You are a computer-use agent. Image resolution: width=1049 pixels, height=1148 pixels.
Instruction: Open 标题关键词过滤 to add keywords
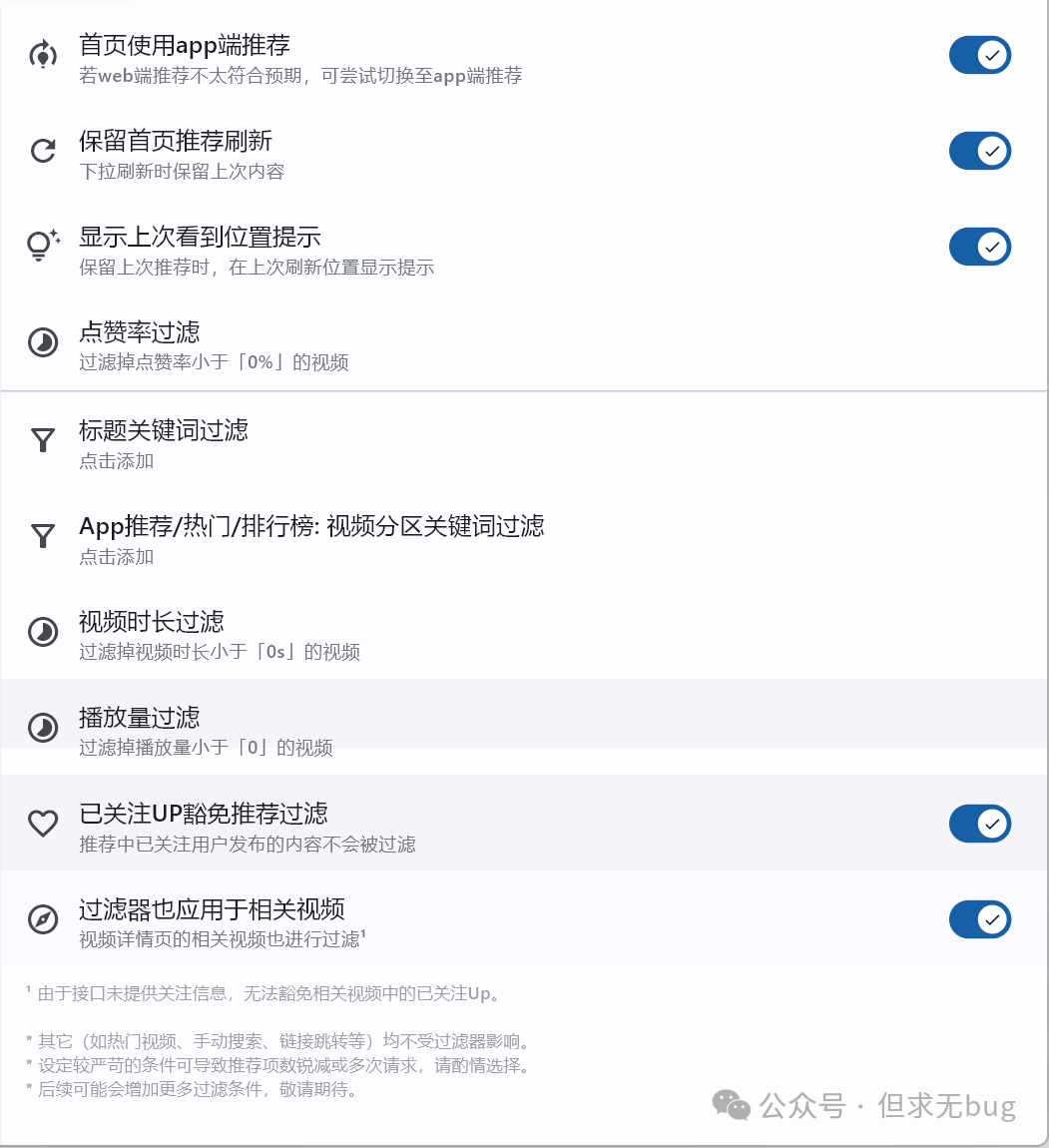164,442
